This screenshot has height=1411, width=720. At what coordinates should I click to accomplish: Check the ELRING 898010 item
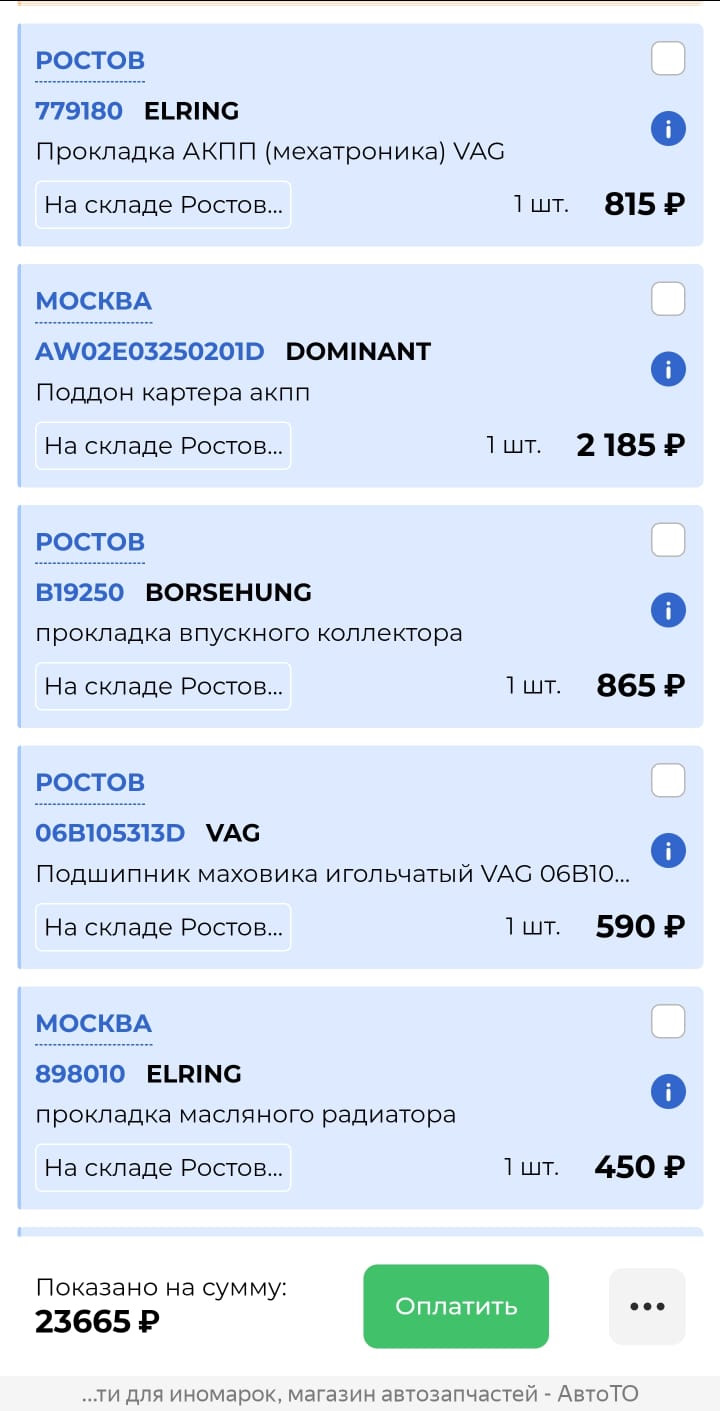click(667, 1020)
